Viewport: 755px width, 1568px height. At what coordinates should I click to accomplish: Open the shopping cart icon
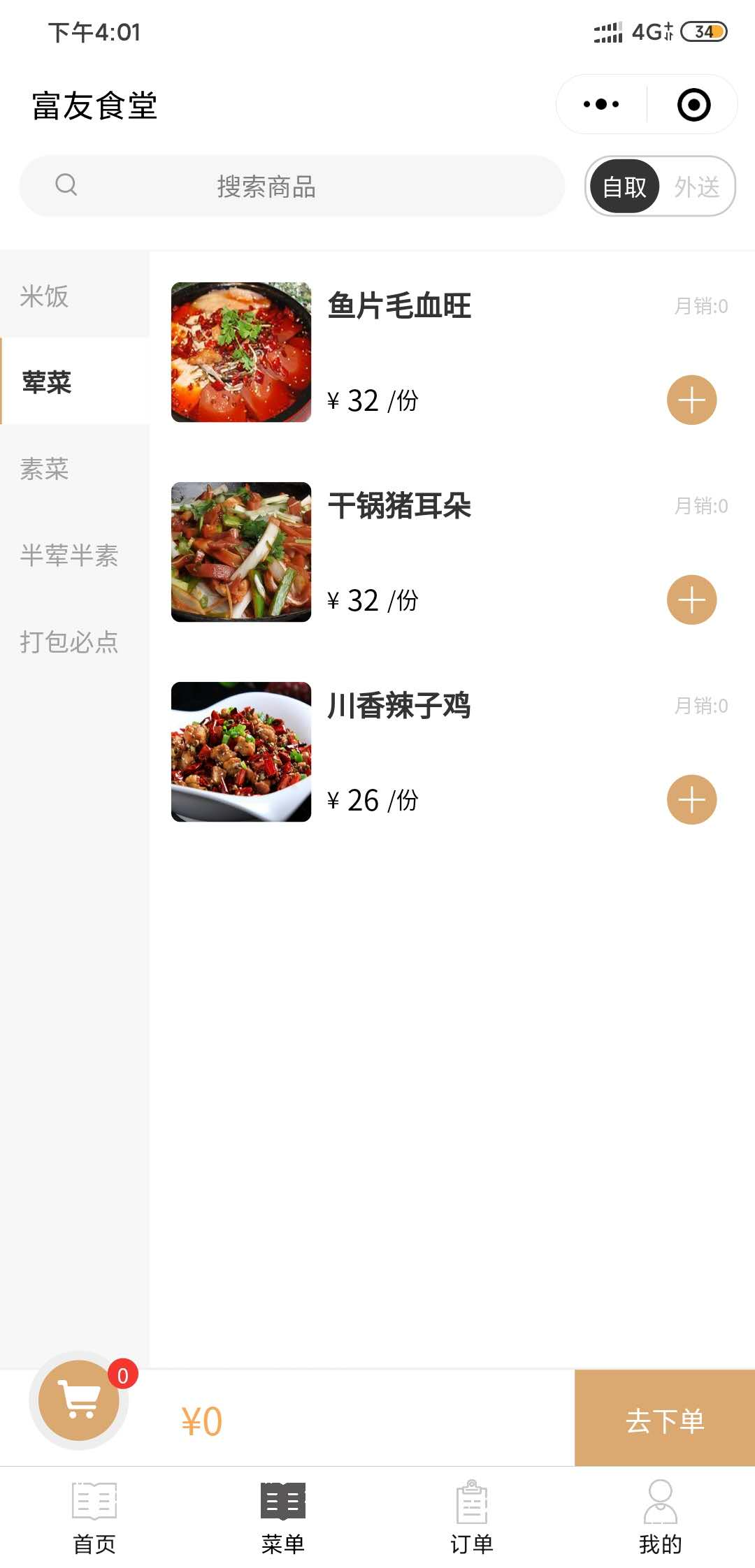click(79, 1400)
